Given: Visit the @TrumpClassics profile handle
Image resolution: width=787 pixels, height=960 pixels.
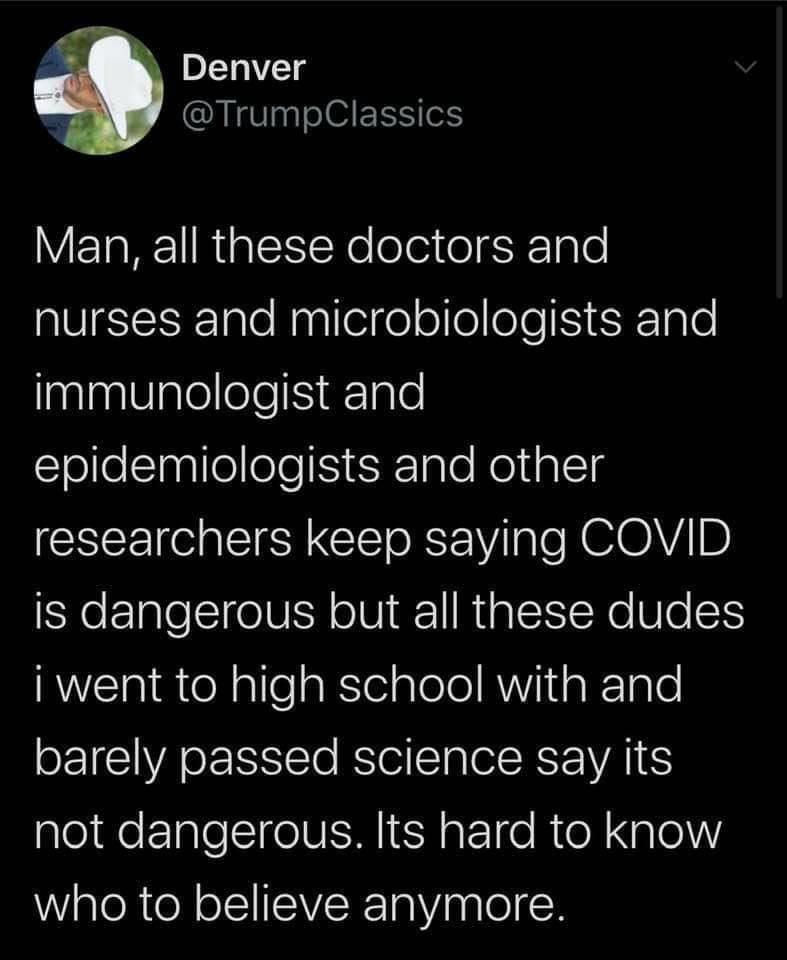Looking at the screenshot, I should [322, 114].
